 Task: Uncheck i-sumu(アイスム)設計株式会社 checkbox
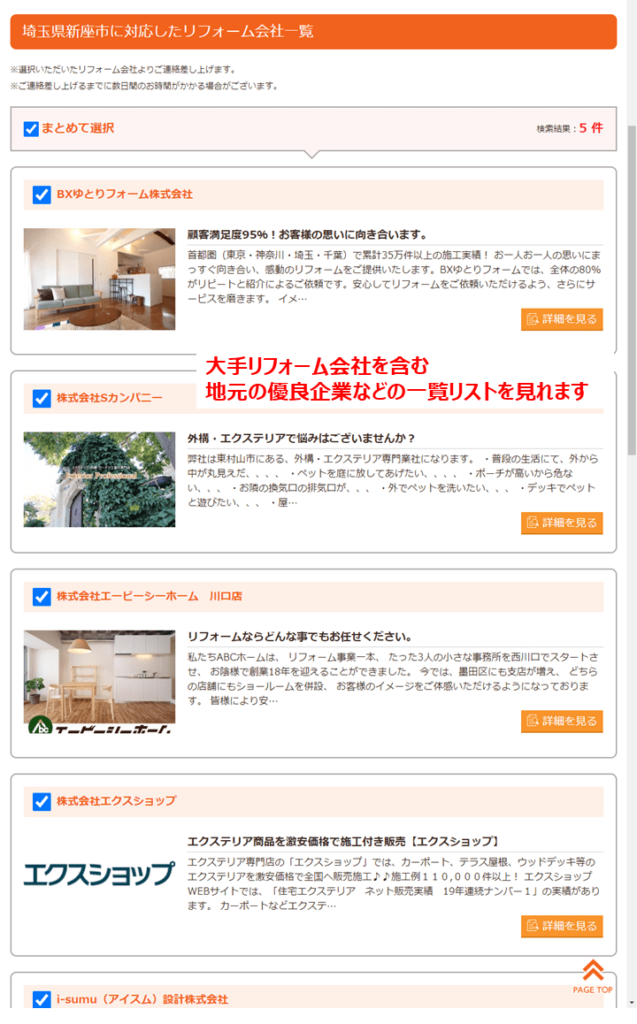pyautogui.click(x=41, y=999)
